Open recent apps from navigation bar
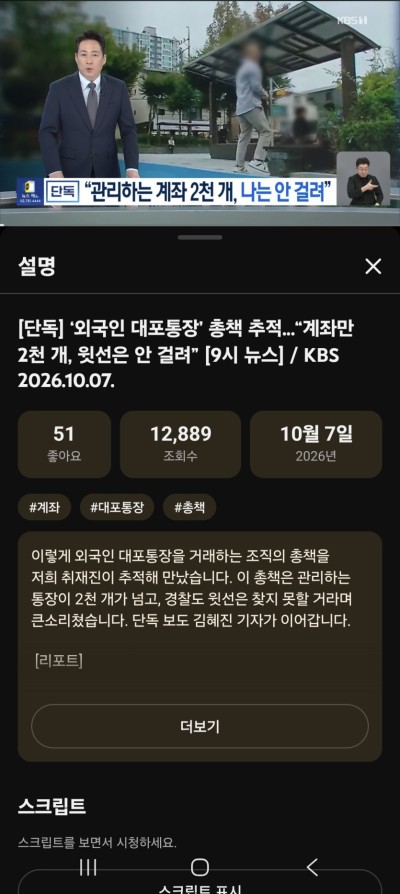 88,867
